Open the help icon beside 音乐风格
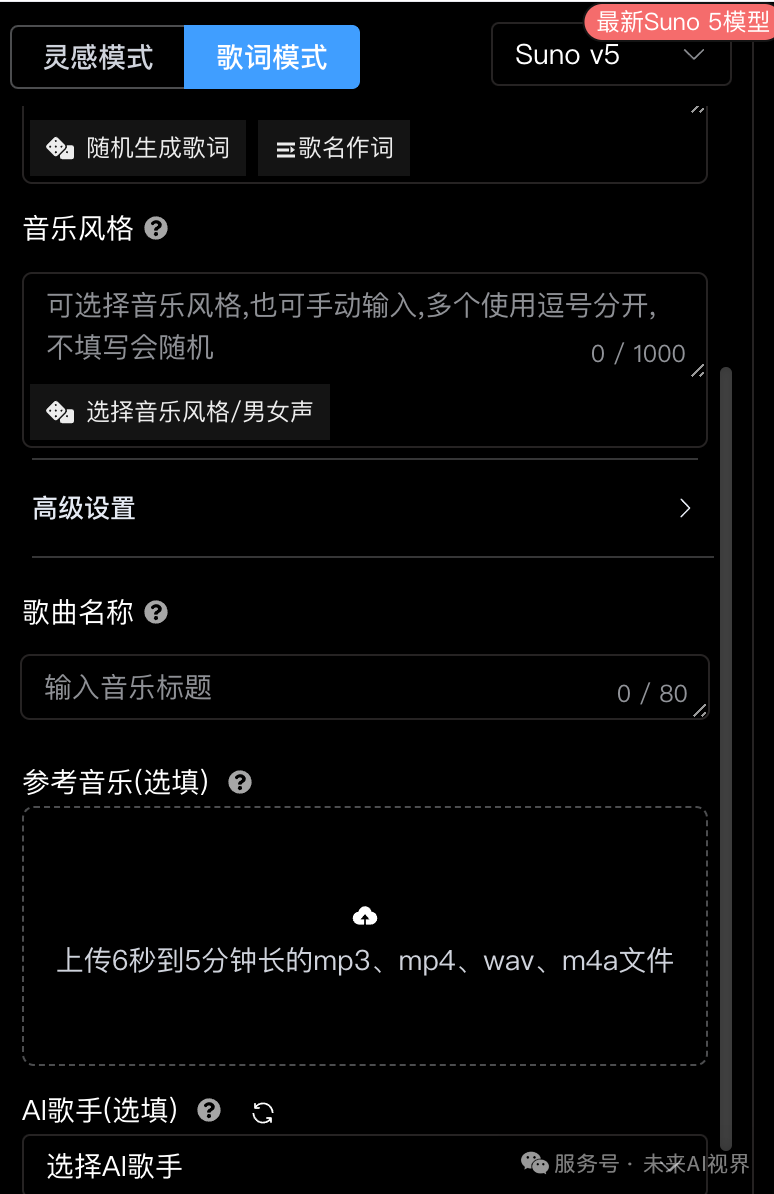The height and width of the screenshot is (1194, 774). pyautogui.click(x=155, y=229)
